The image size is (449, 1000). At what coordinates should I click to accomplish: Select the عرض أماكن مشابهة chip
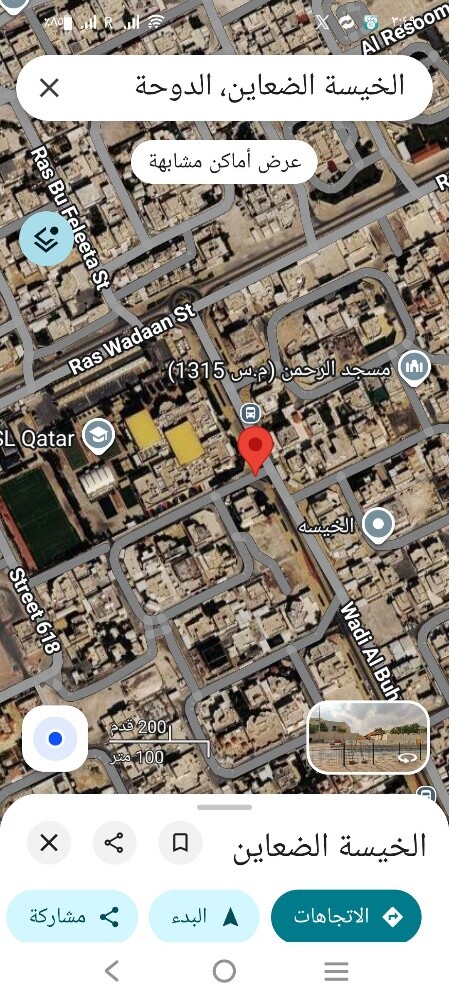pos(224,162)
